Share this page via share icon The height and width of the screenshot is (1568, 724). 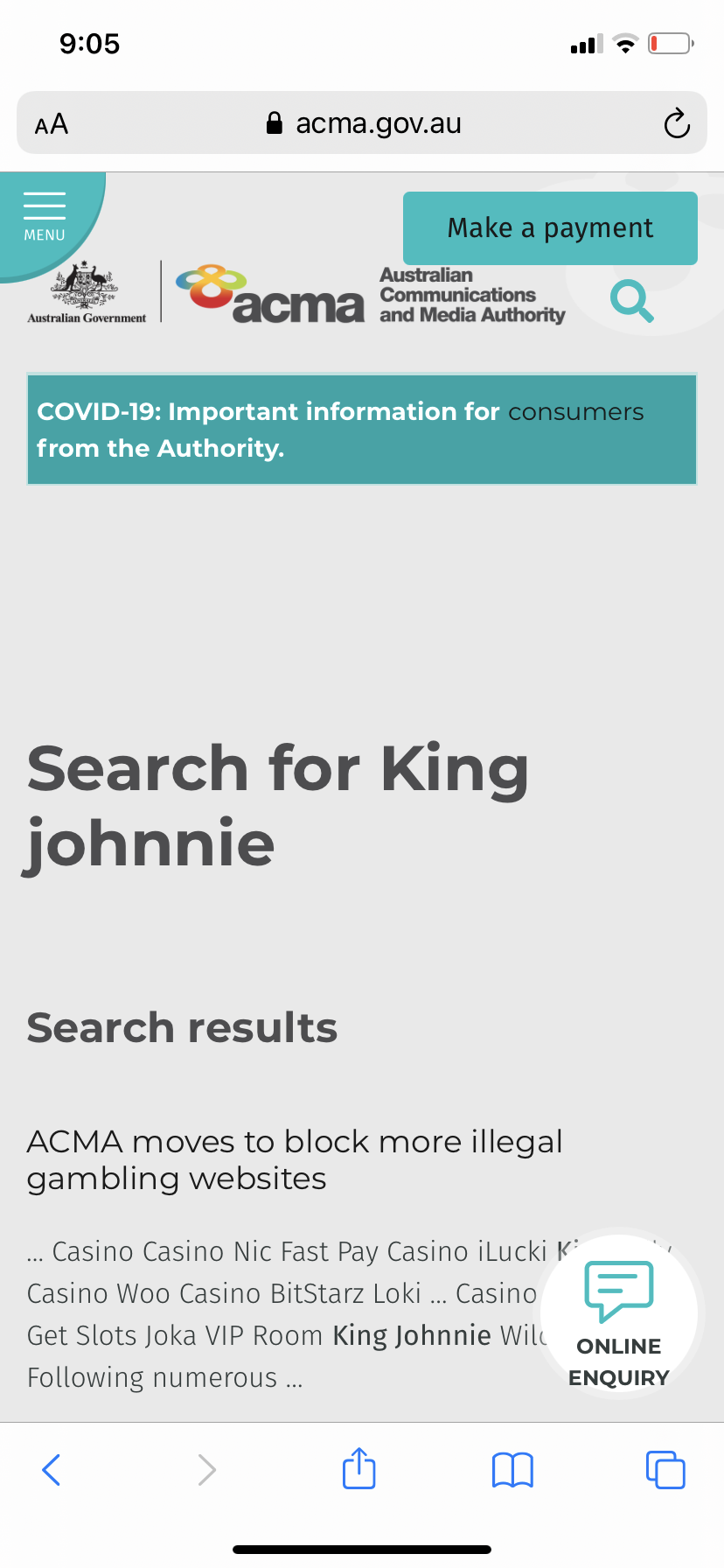tap(359, 1467)
